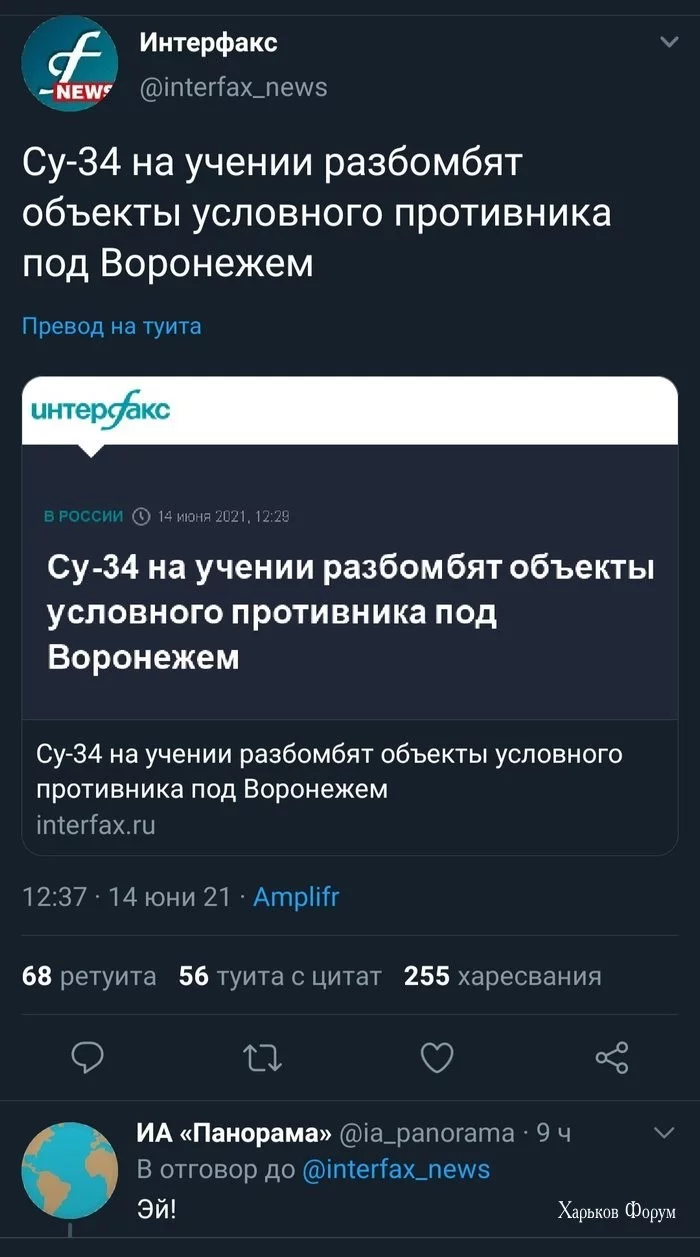Image resolution: width=700 pixels, height=1257 pixels.
Task: View the 255 likes list
Action: (x=502, y=976)
